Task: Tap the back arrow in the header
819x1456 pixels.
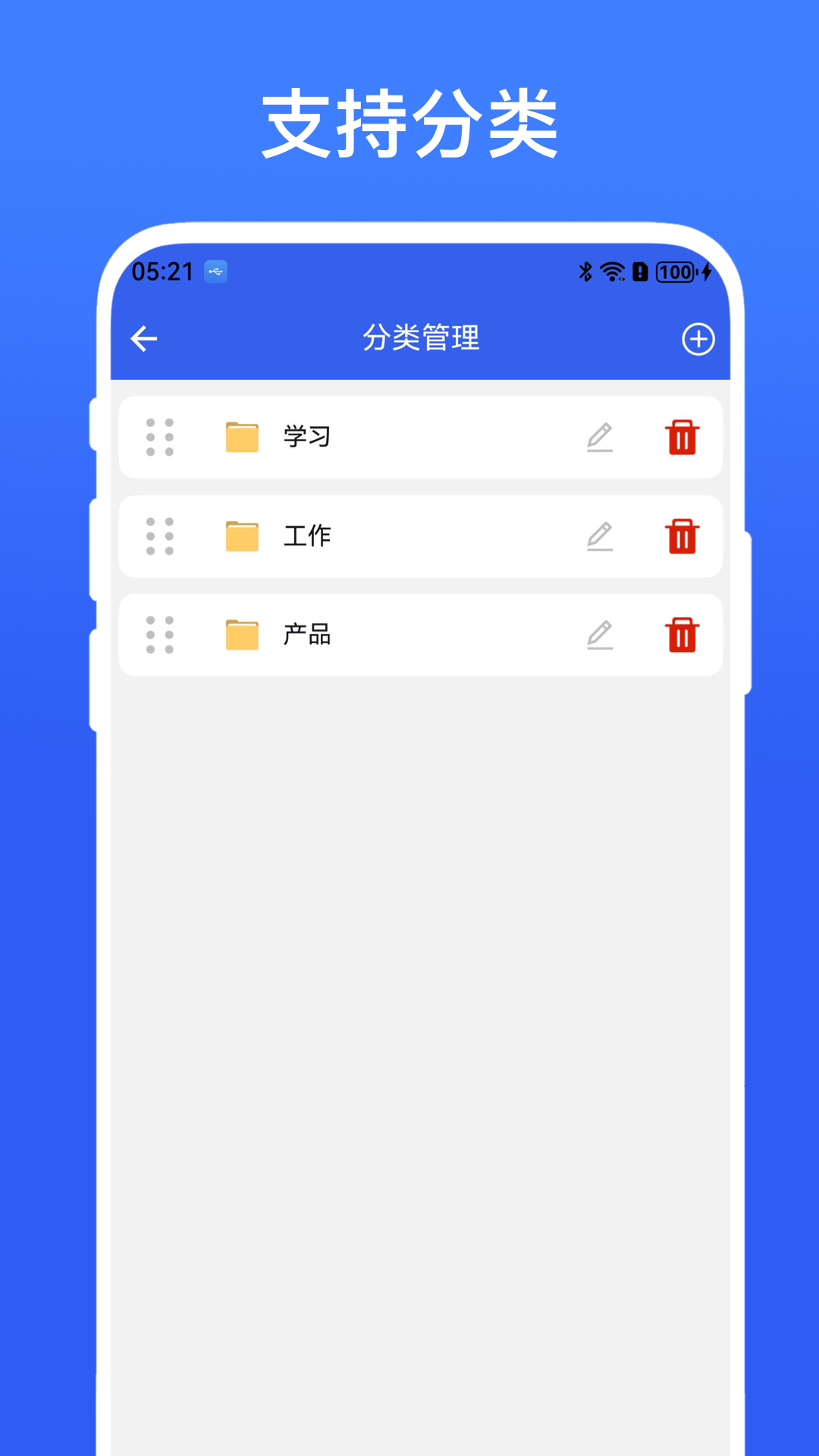Action: pos(144,339)
